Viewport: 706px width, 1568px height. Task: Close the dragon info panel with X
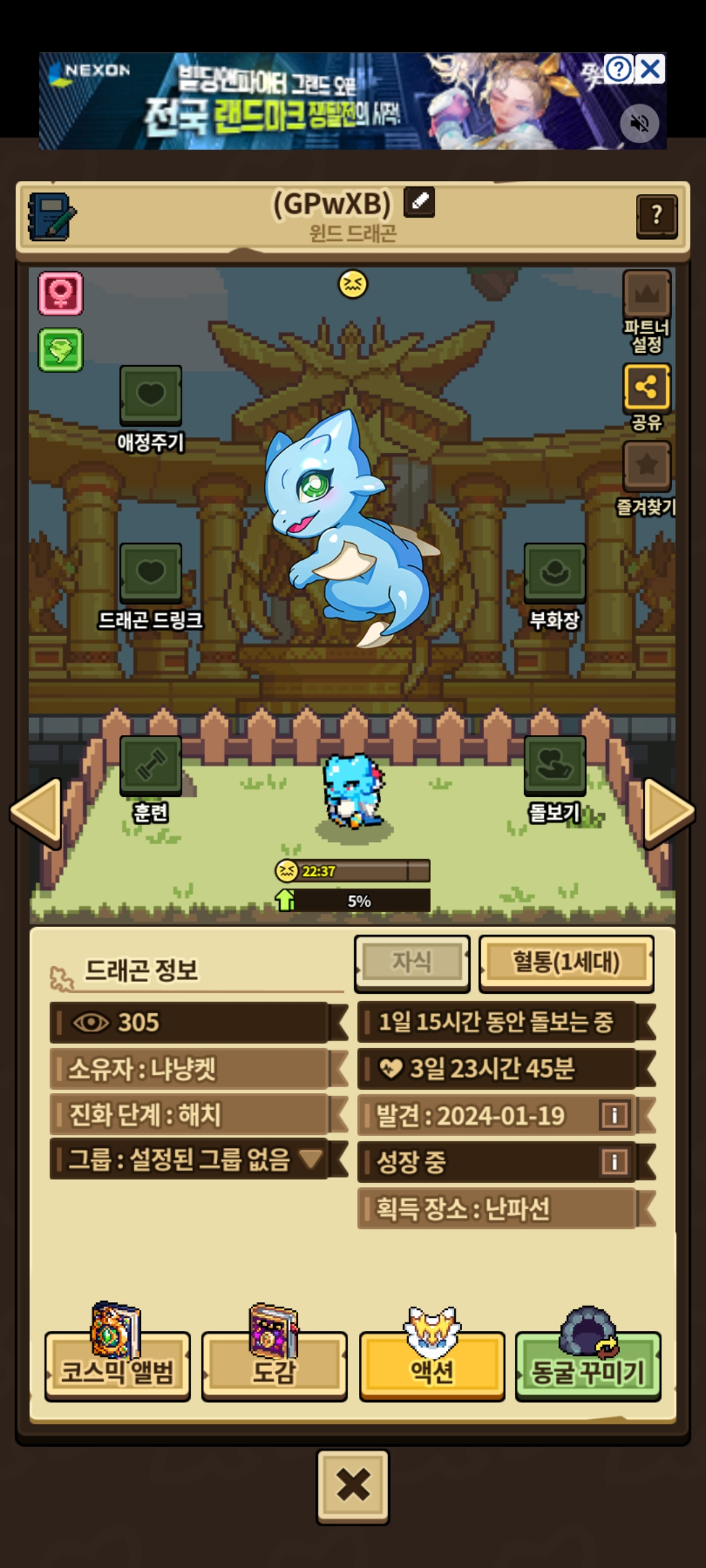(353, 1486)
